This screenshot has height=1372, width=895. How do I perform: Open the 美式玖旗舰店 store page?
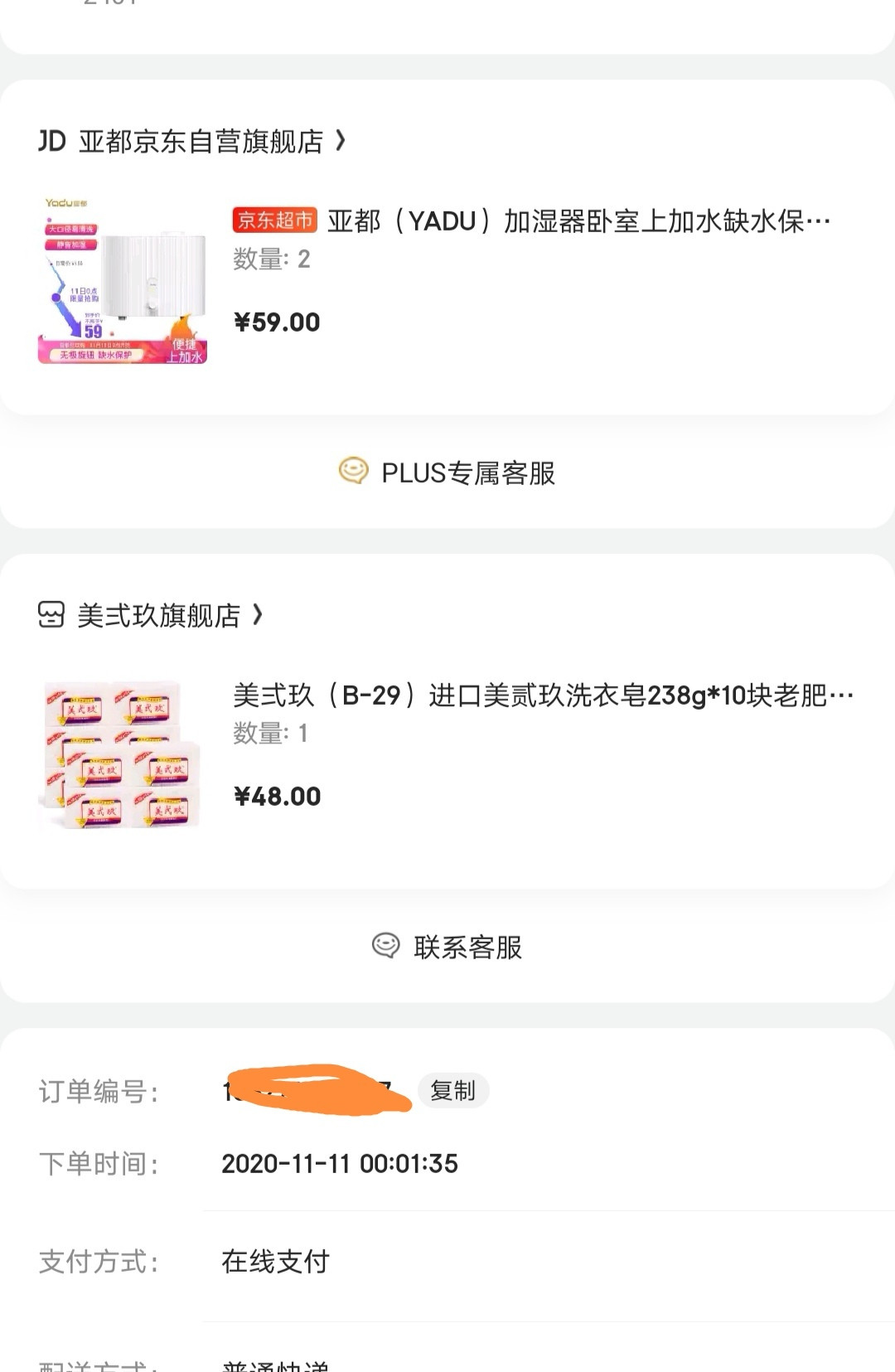tap(157, 616)
